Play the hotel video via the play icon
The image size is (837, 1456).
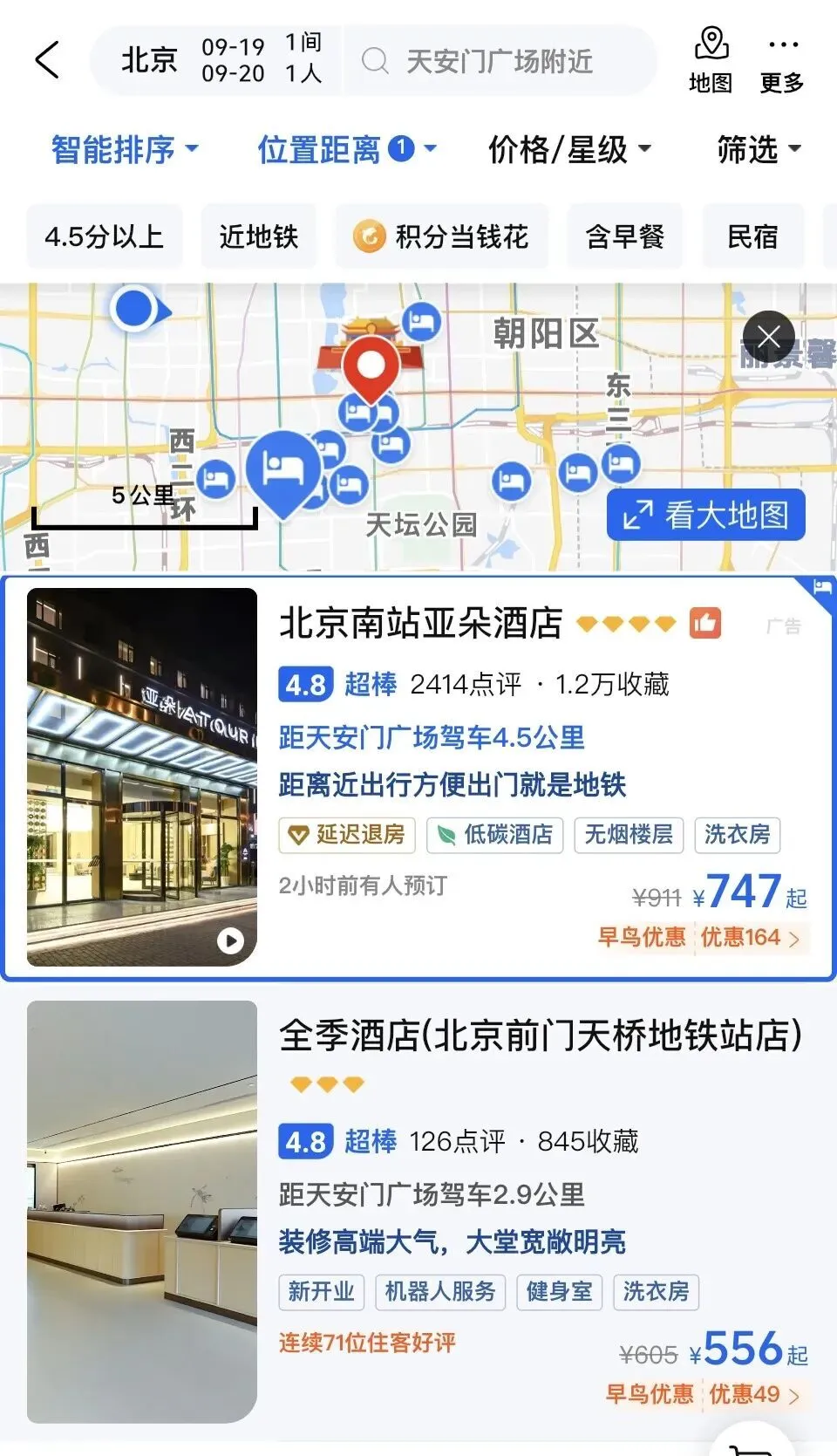click(x=228, y=942)
